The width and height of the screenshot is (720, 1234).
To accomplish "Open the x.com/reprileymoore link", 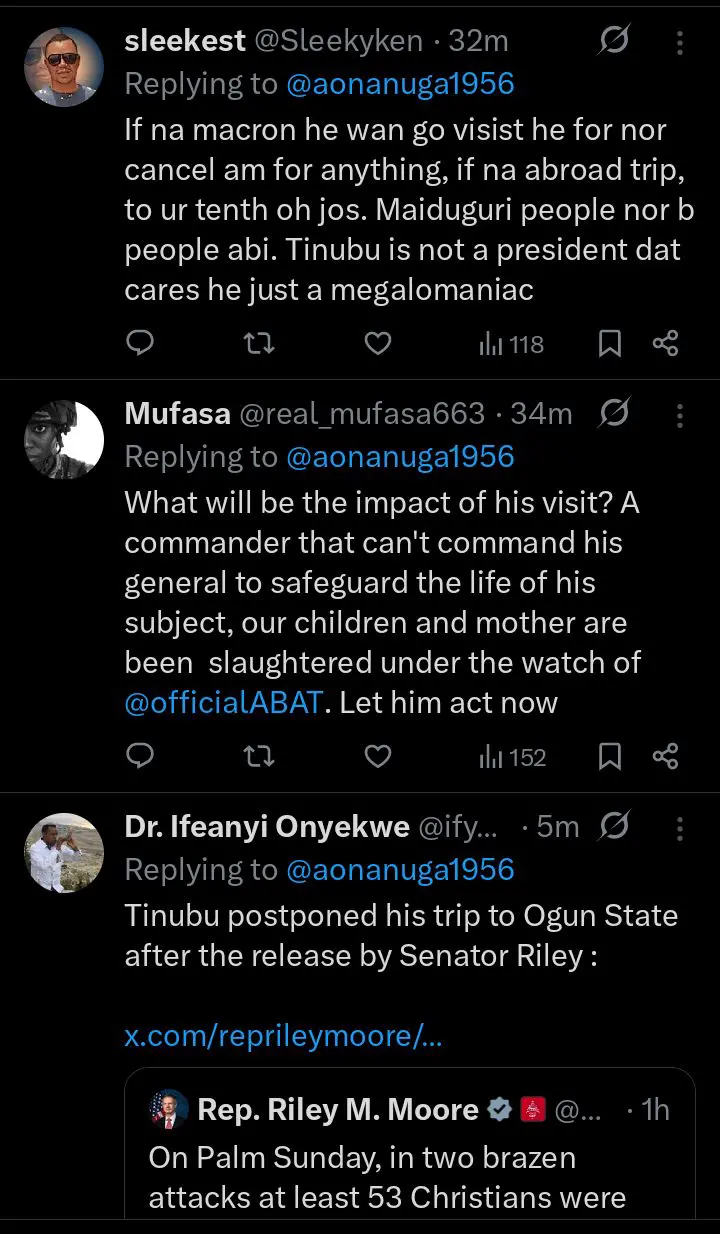I will pyautogui.click(x=283, y=1036).
